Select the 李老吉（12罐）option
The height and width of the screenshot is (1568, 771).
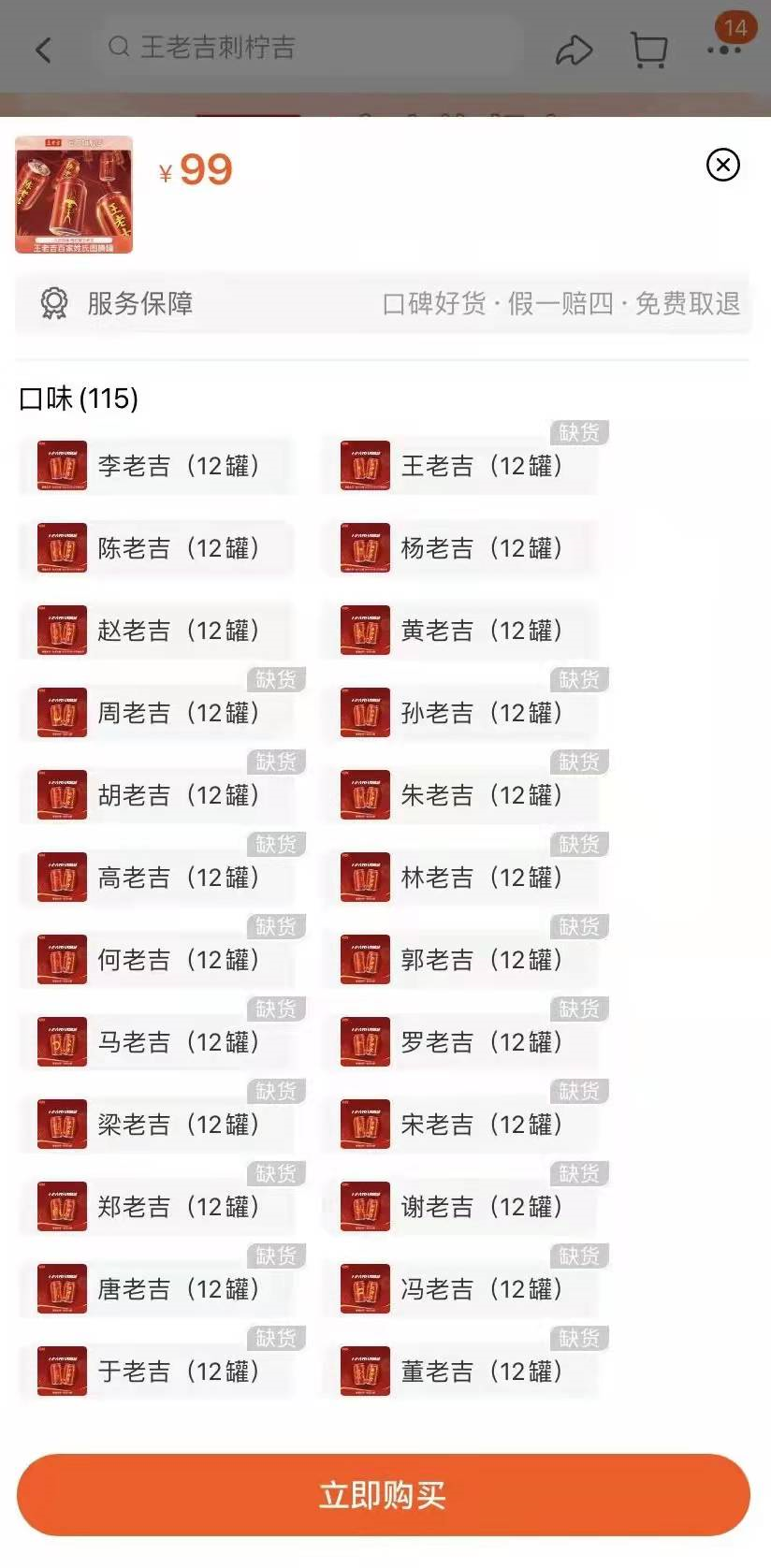(x=156, y=466)
